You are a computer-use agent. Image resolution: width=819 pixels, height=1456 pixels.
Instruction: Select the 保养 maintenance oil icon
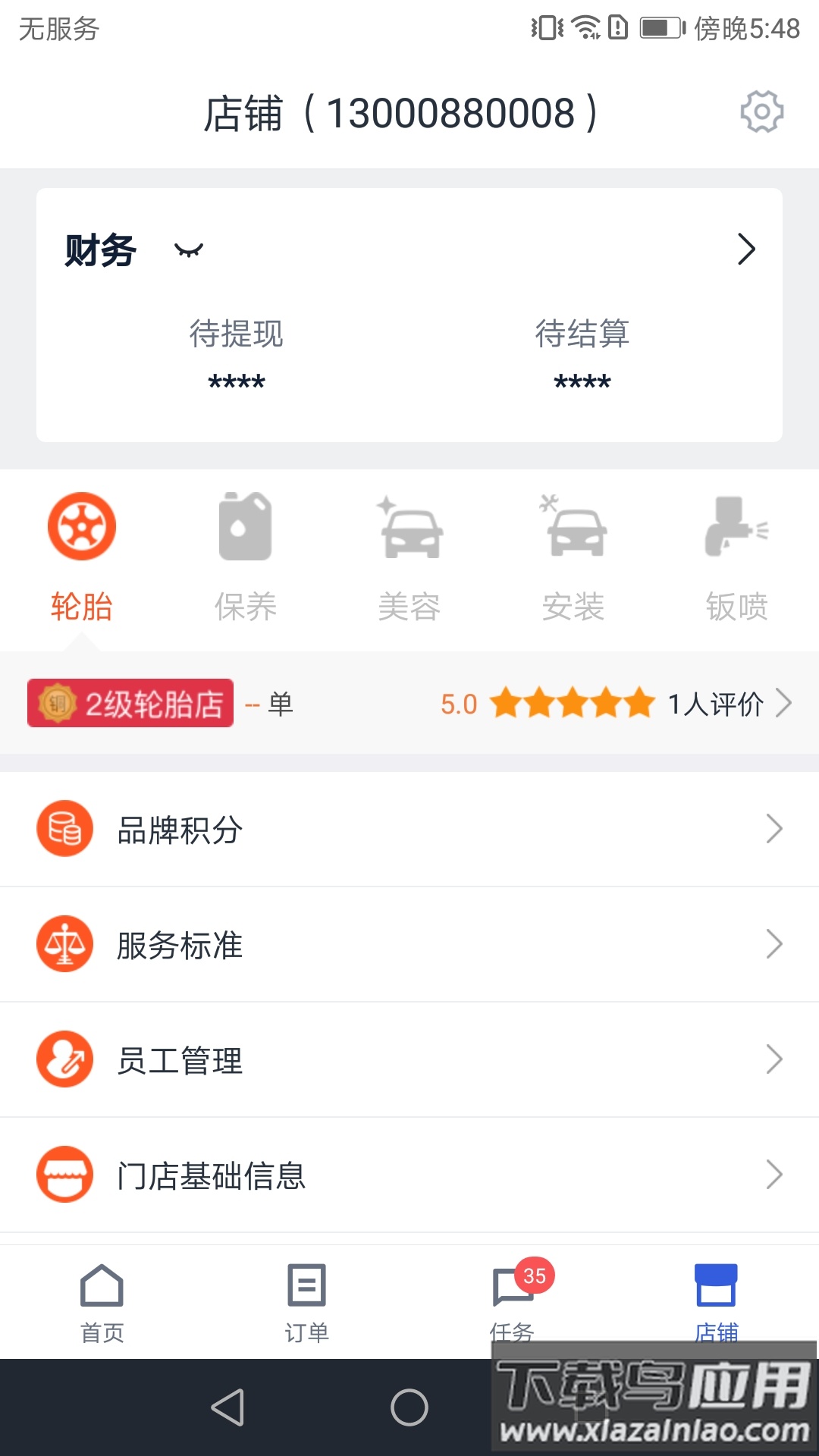[x=244, y=526]
